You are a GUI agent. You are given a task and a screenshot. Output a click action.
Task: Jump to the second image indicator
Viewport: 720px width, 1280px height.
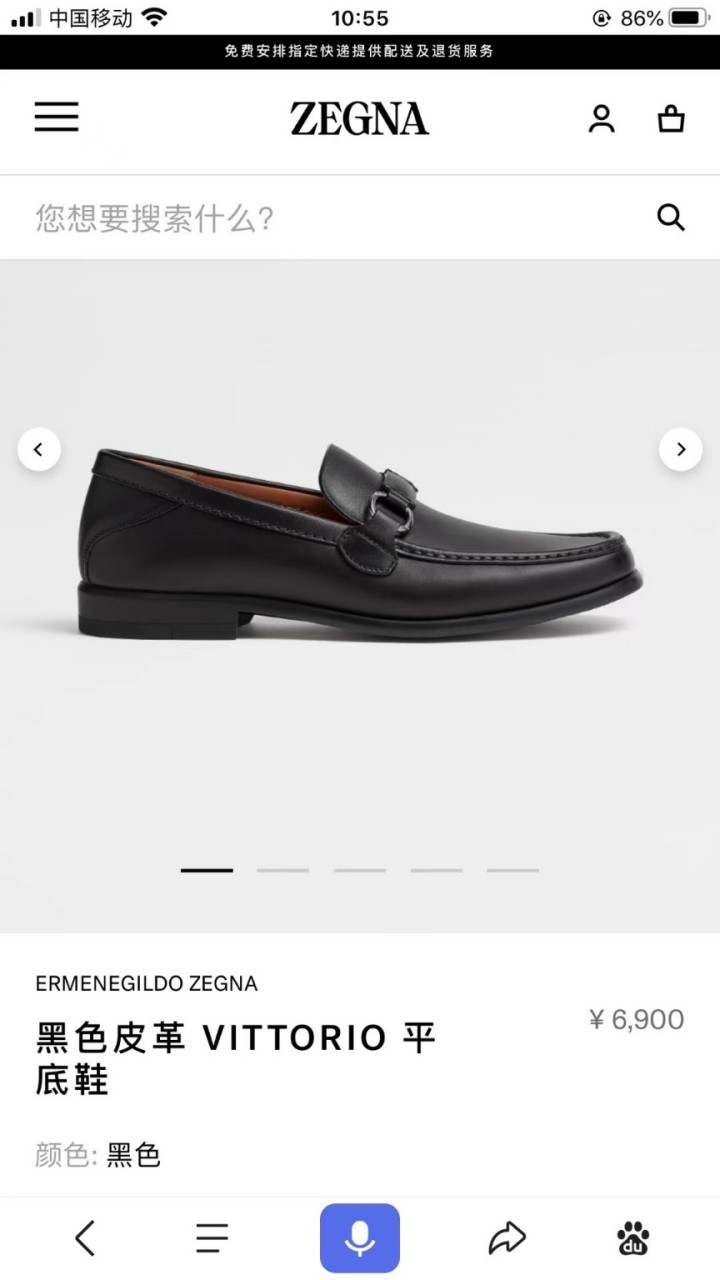click(x=283, y=870)
